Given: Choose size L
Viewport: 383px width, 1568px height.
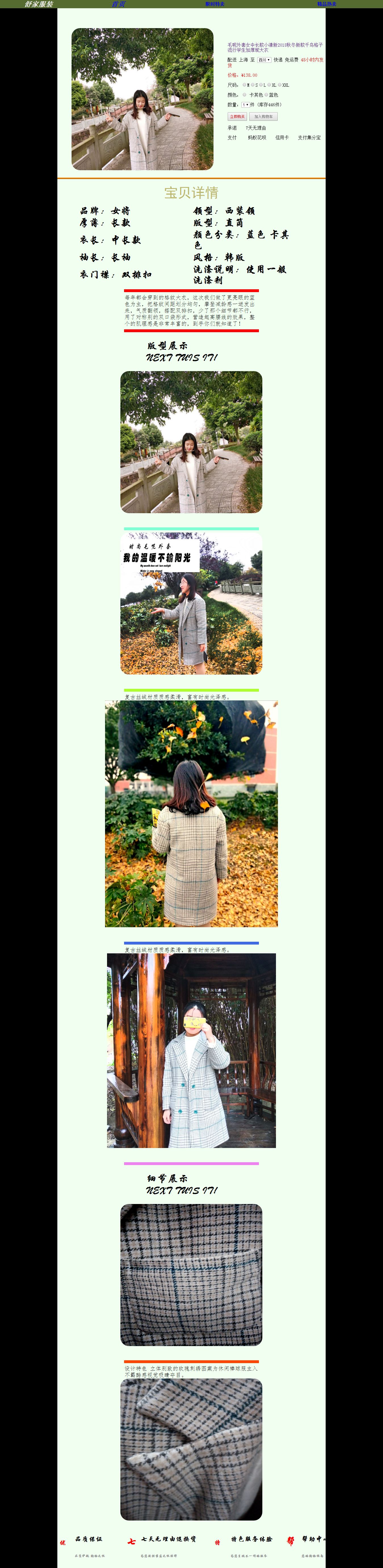Looking at the screenshot, I should (x=261, y=85).
